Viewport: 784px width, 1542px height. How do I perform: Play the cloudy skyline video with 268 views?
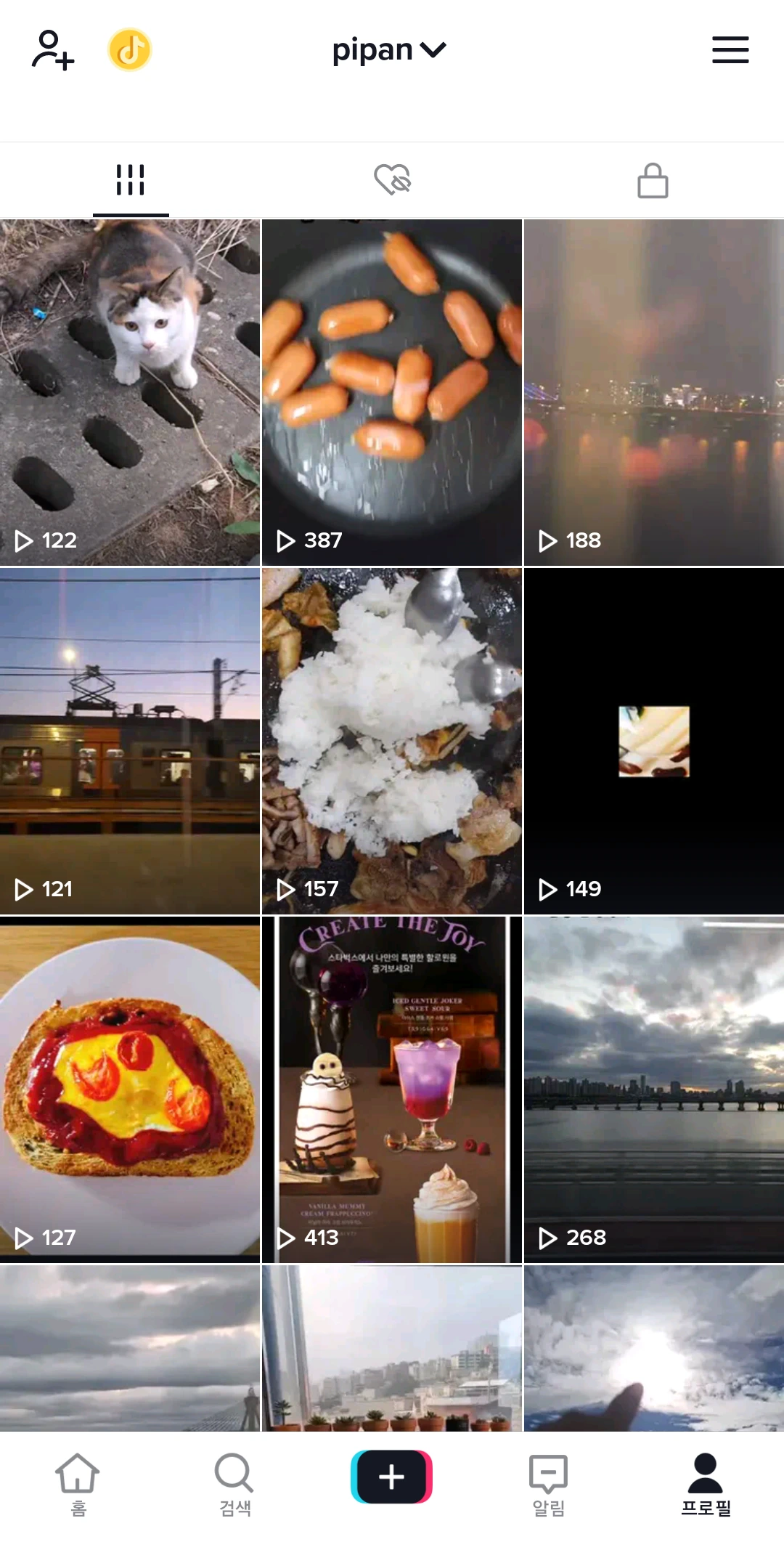click(x=653, y=1089)
